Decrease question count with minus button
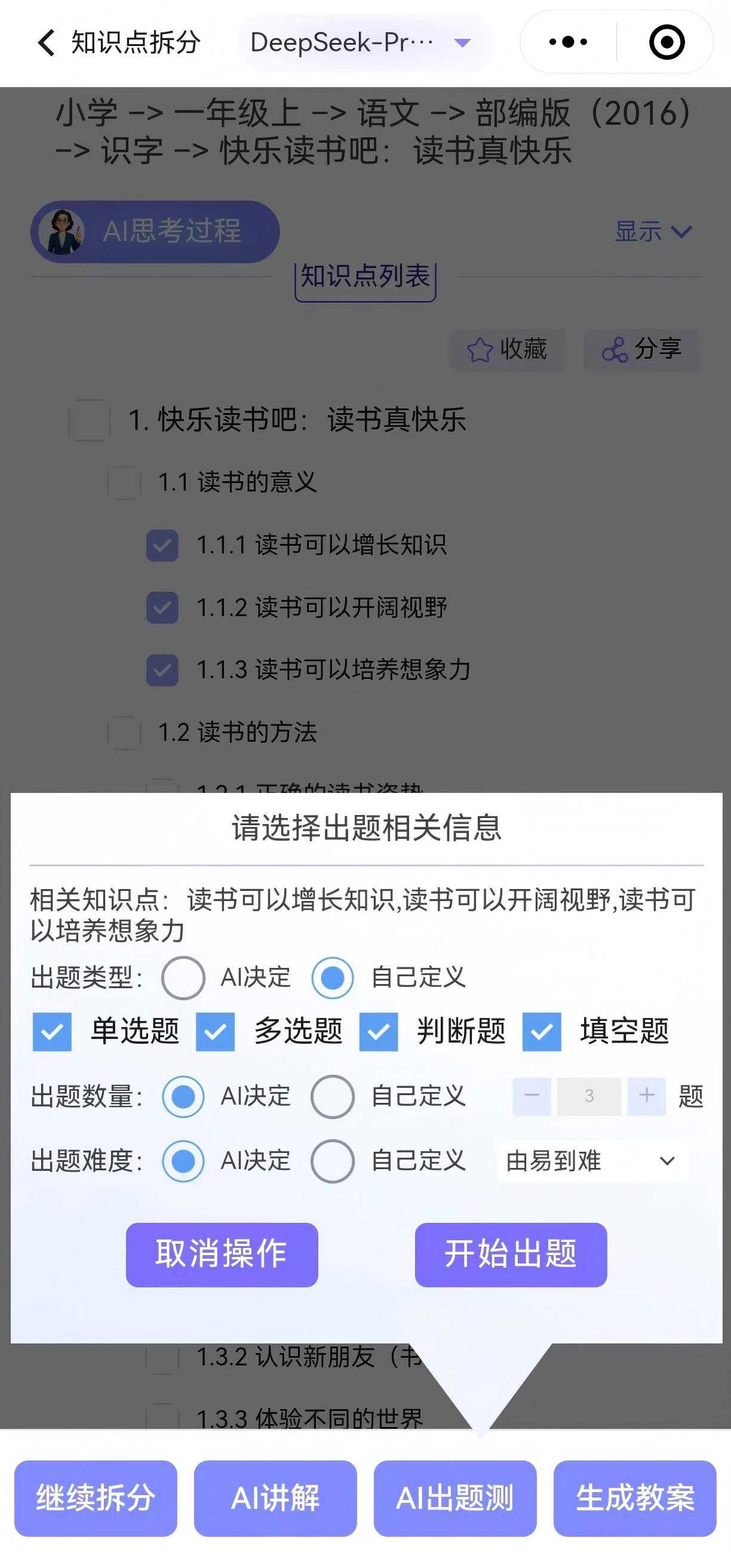 pyautogui.click(x=532, y=1096)
